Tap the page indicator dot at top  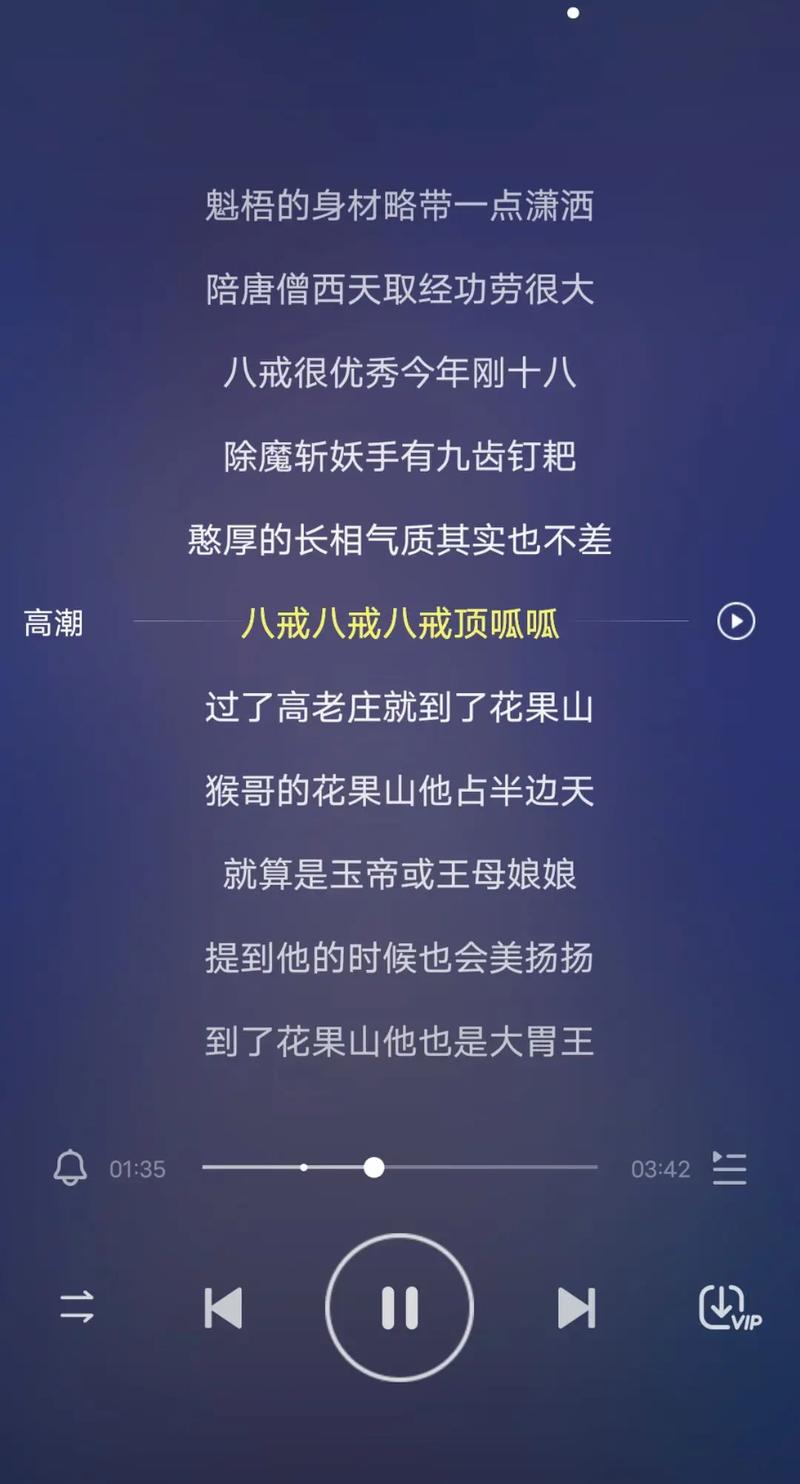point(573,14)
